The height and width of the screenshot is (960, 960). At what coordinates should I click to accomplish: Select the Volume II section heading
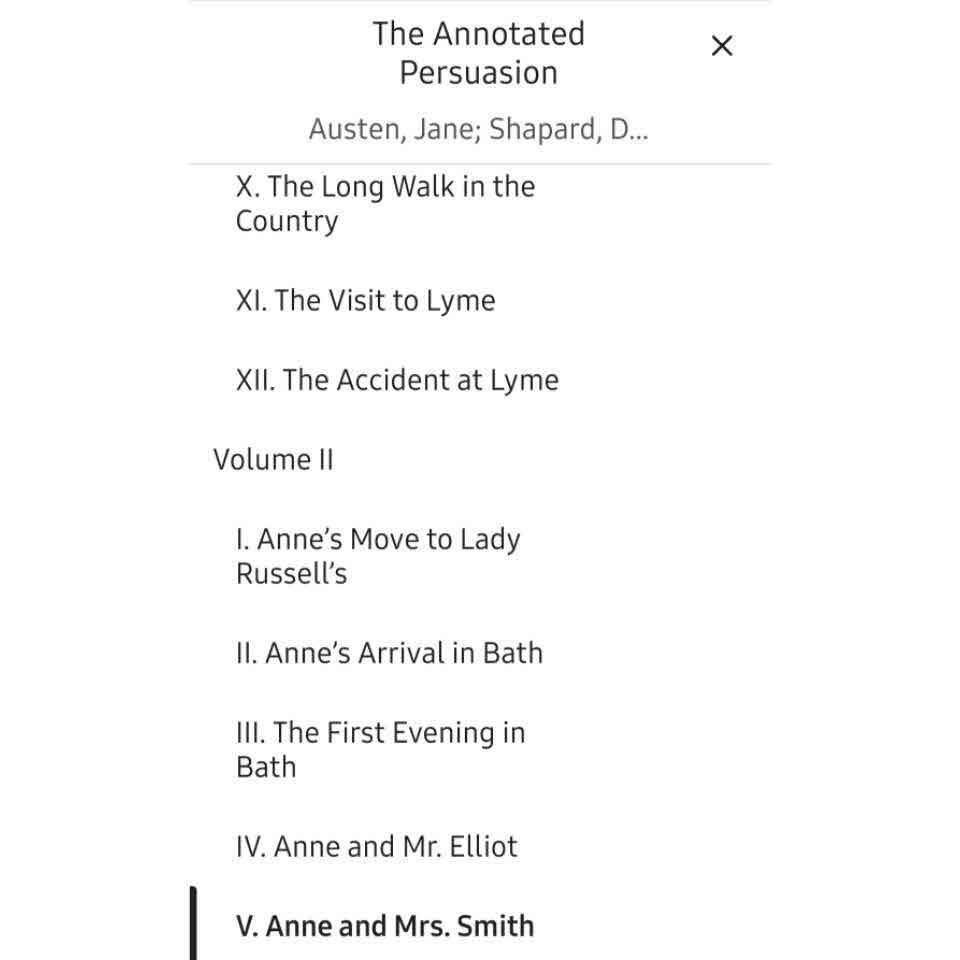[x=273, y=460]
